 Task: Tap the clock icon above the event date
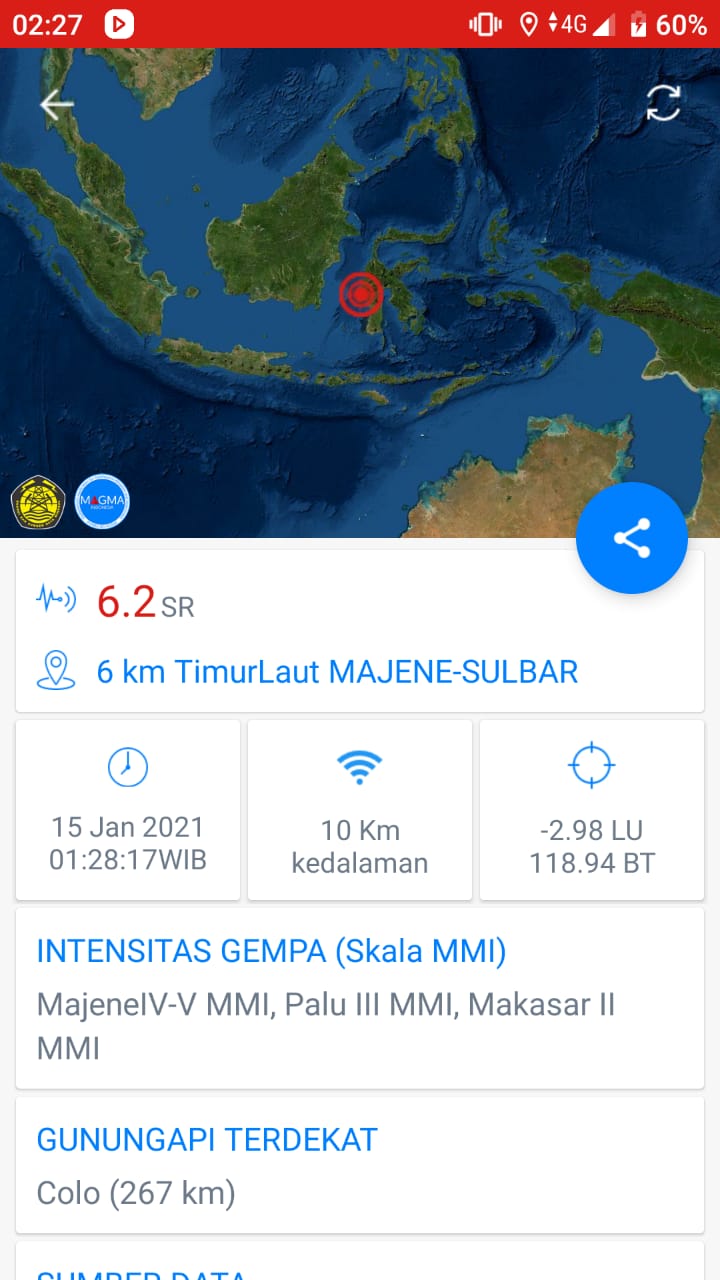127,766
